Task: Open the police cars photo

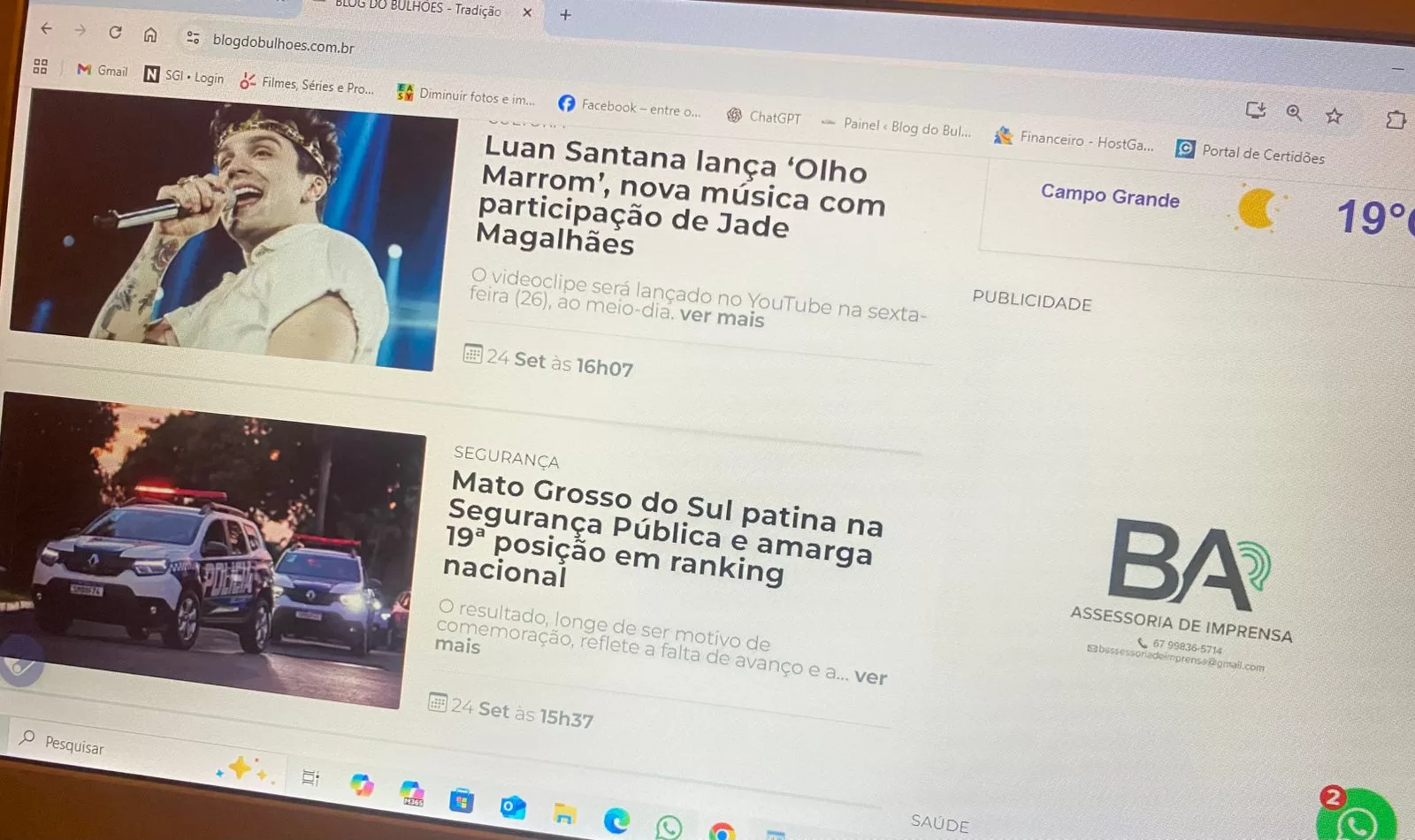Action: click(x=212, y=553)
